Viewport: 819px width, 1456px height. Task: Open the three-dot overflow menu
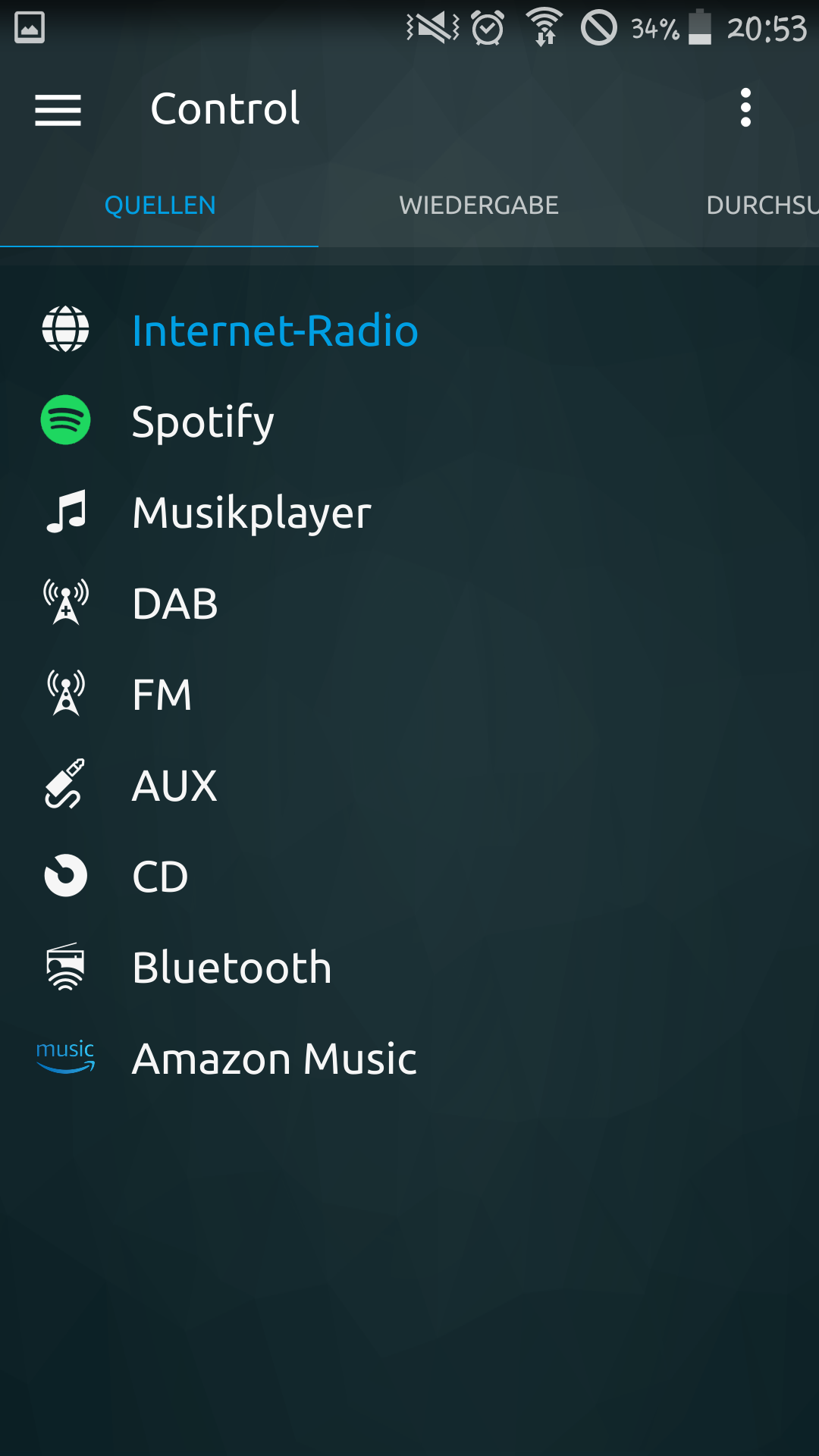745,108
